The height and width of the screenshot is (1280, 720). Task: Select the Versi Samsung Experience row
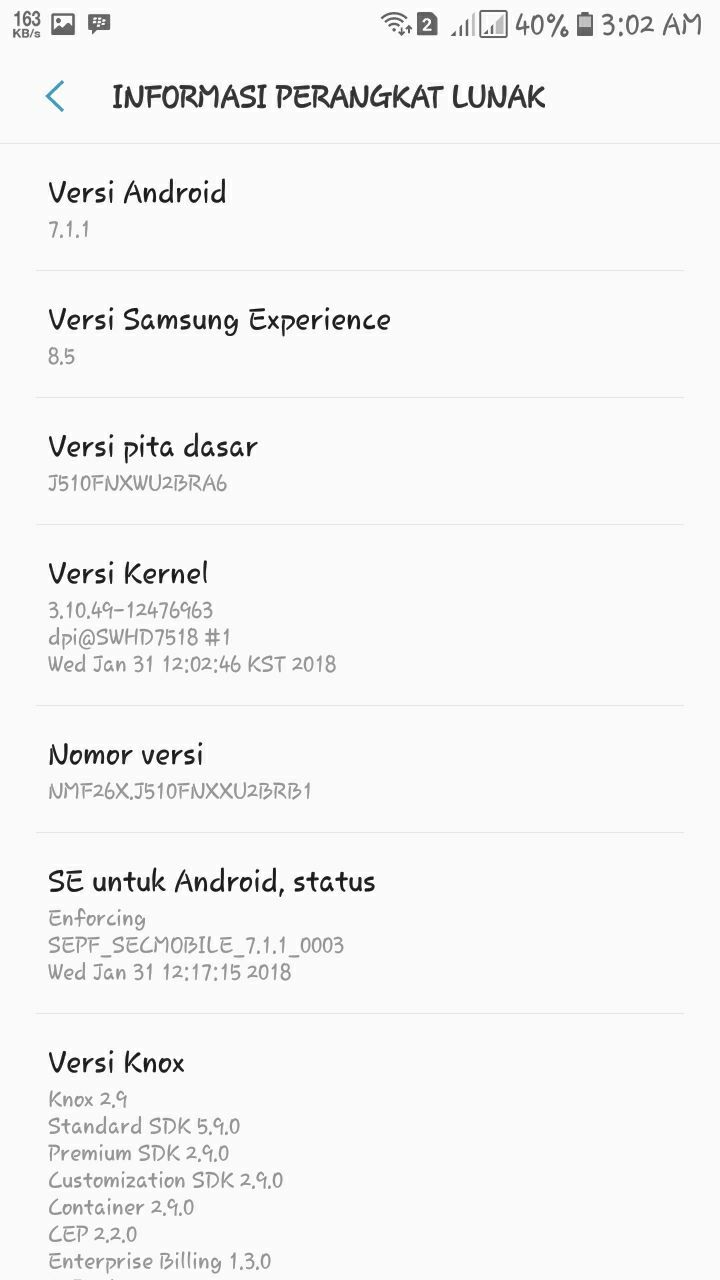click(360, 335)
